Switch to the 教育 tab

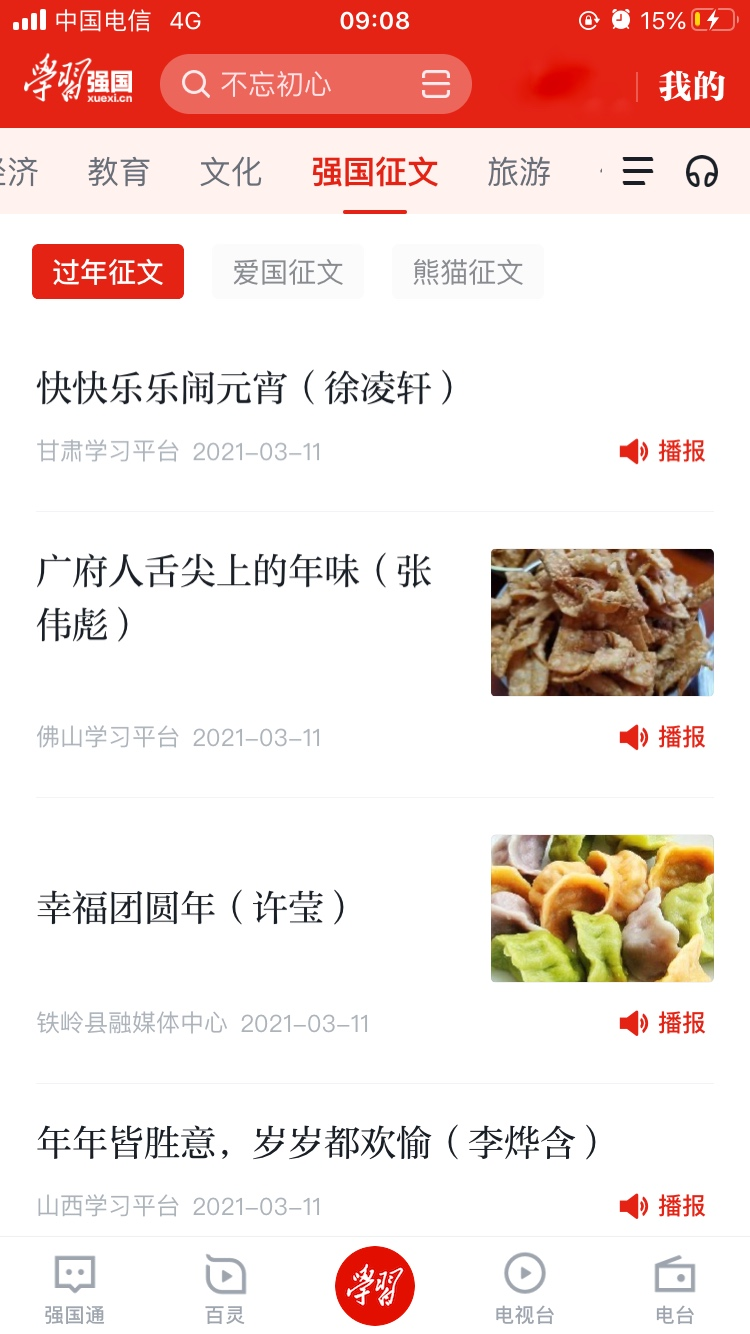tap(119, 172)
